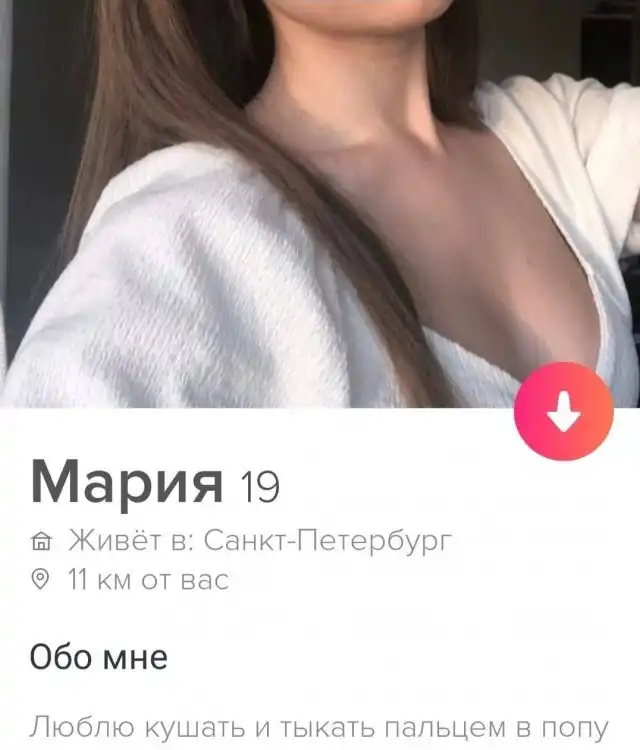The image size is (640, 750).
Task: Collapse the profile with the red down-arrow button
Action: coord(564,411)
